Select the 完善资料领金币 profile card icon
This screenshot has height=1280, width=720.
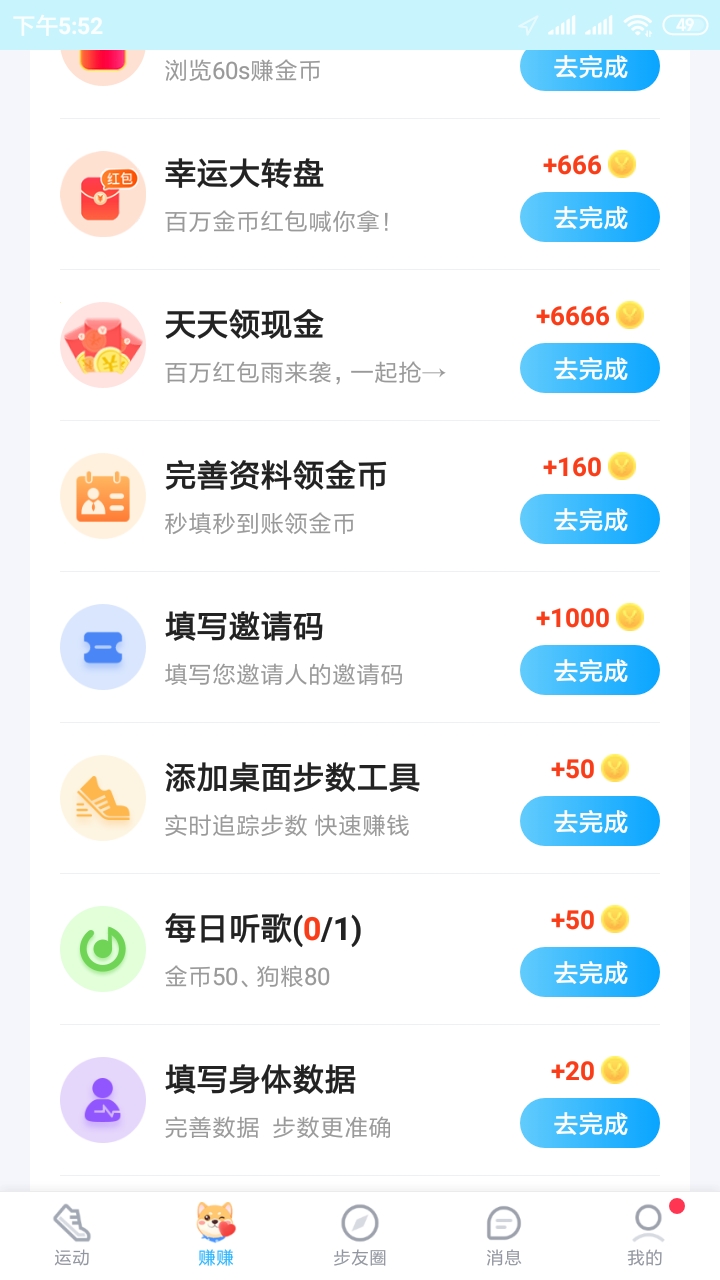(x=103, y=495)
